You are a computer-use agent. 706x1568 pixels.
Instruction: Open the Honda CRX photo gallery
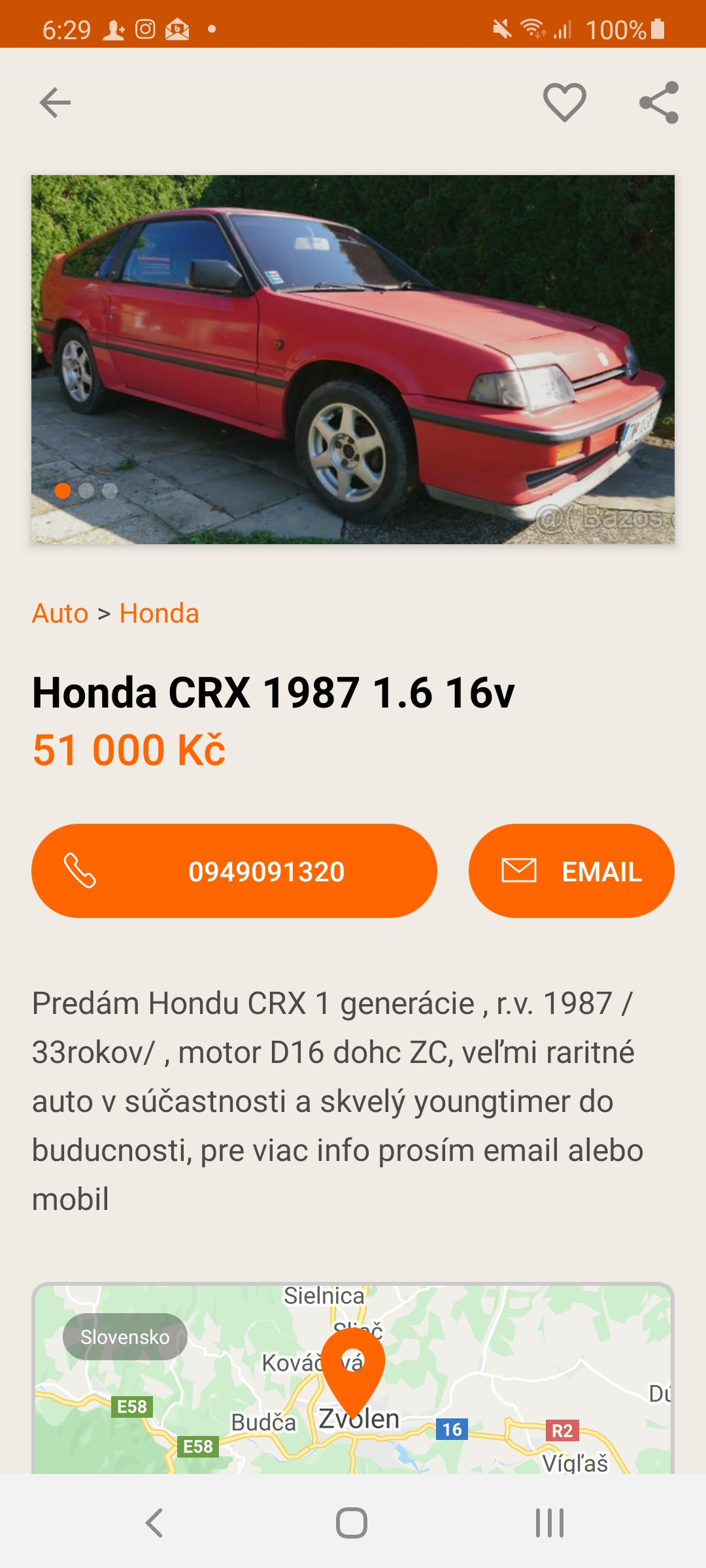pyautogui.click(x=353, y=359)
